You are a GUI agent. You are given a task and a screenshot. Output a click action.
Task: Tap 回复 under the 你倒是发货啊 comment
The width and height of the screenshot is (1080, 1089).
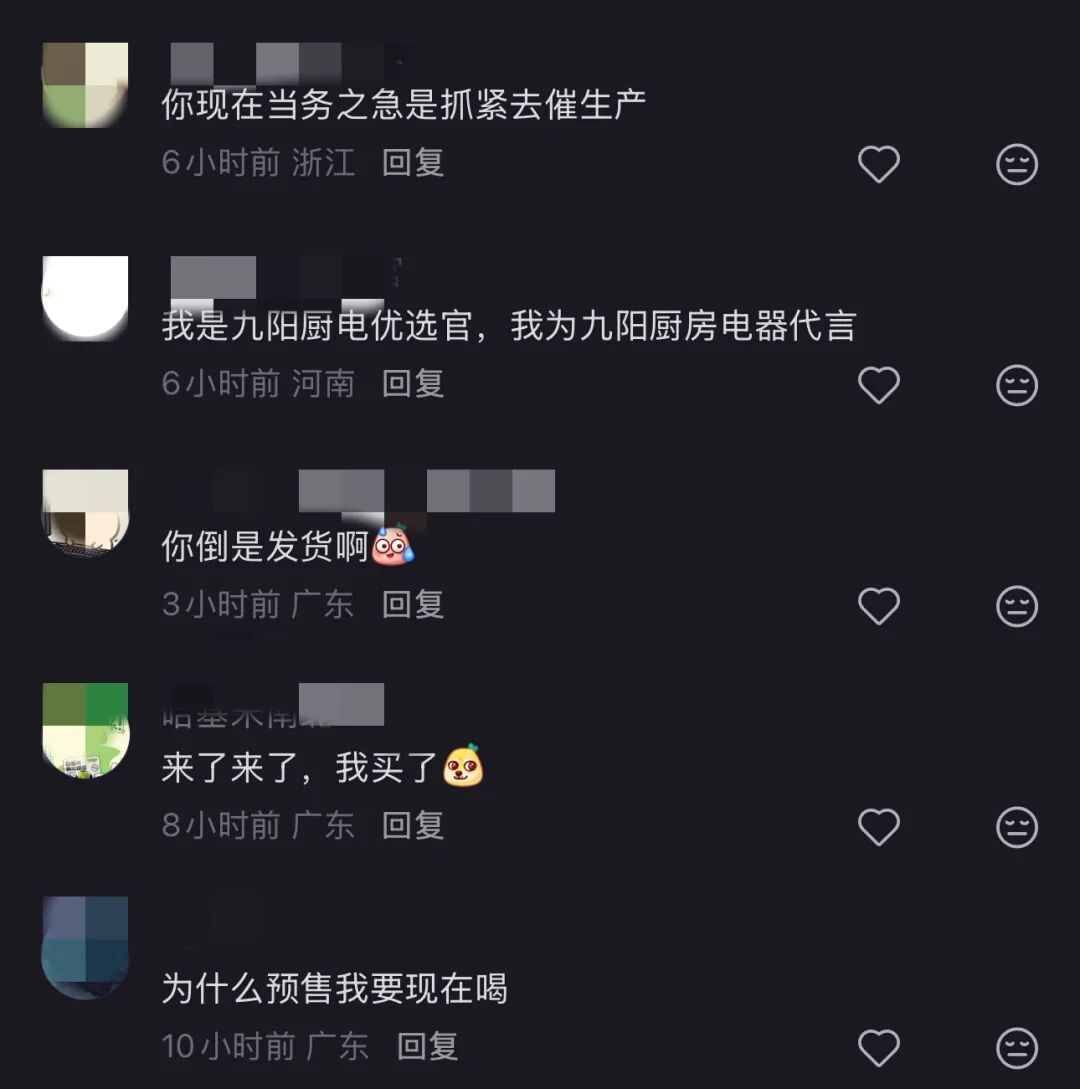pyautogui.click(x=413, y=605)
